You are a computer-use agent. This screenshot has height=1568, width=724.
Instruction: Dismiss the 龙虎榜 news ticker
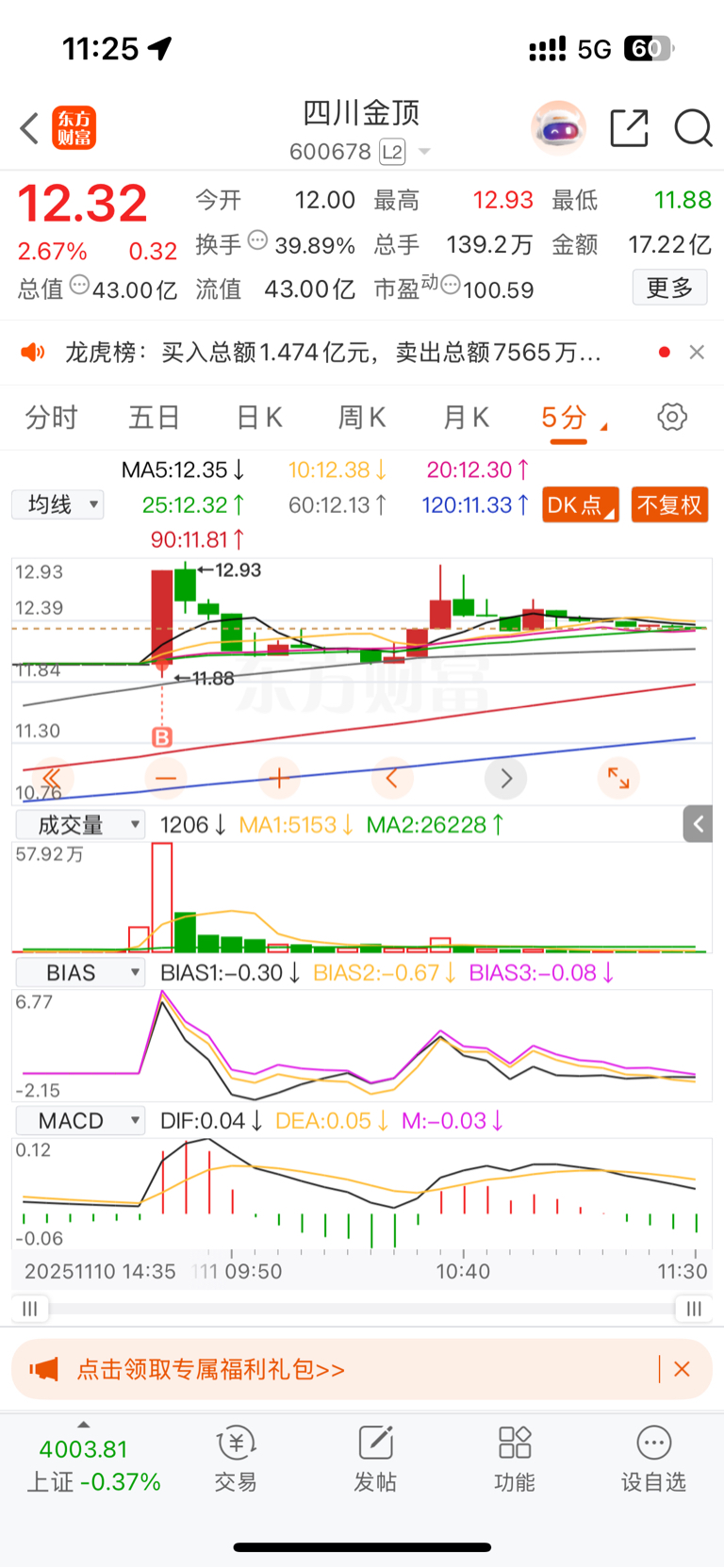tap(697, 352)
